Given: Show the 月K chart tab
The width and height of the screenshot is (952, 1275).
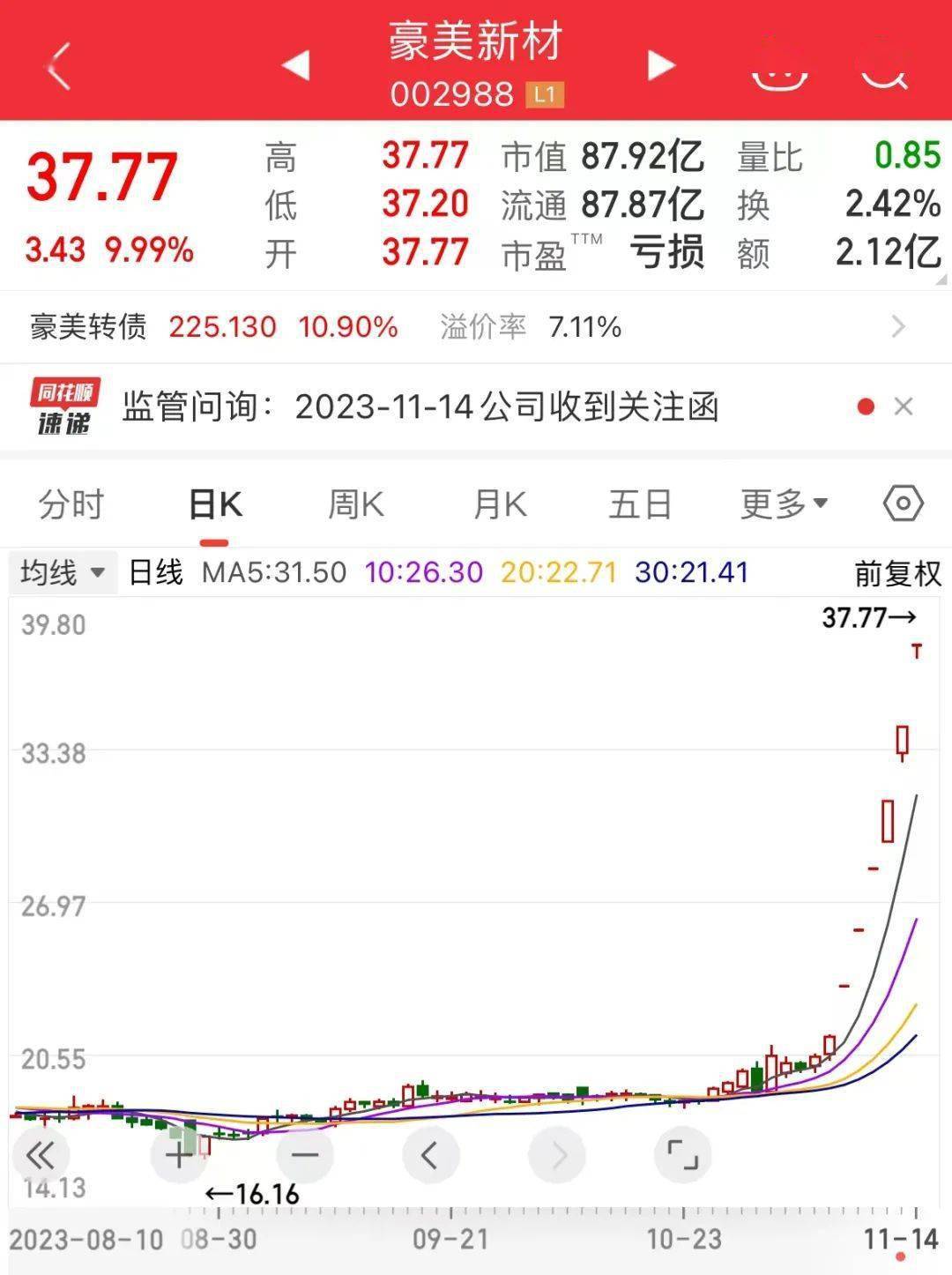Looking at the screenshot, I should 500,505.
